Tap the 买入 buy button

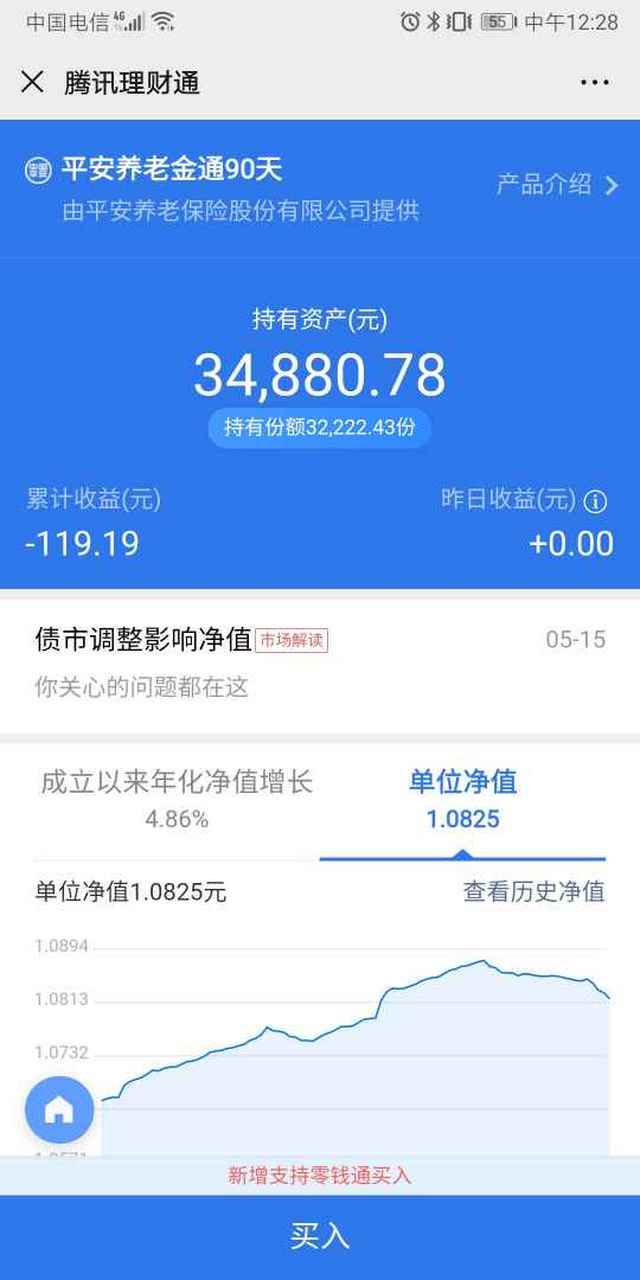point(320,1237)
